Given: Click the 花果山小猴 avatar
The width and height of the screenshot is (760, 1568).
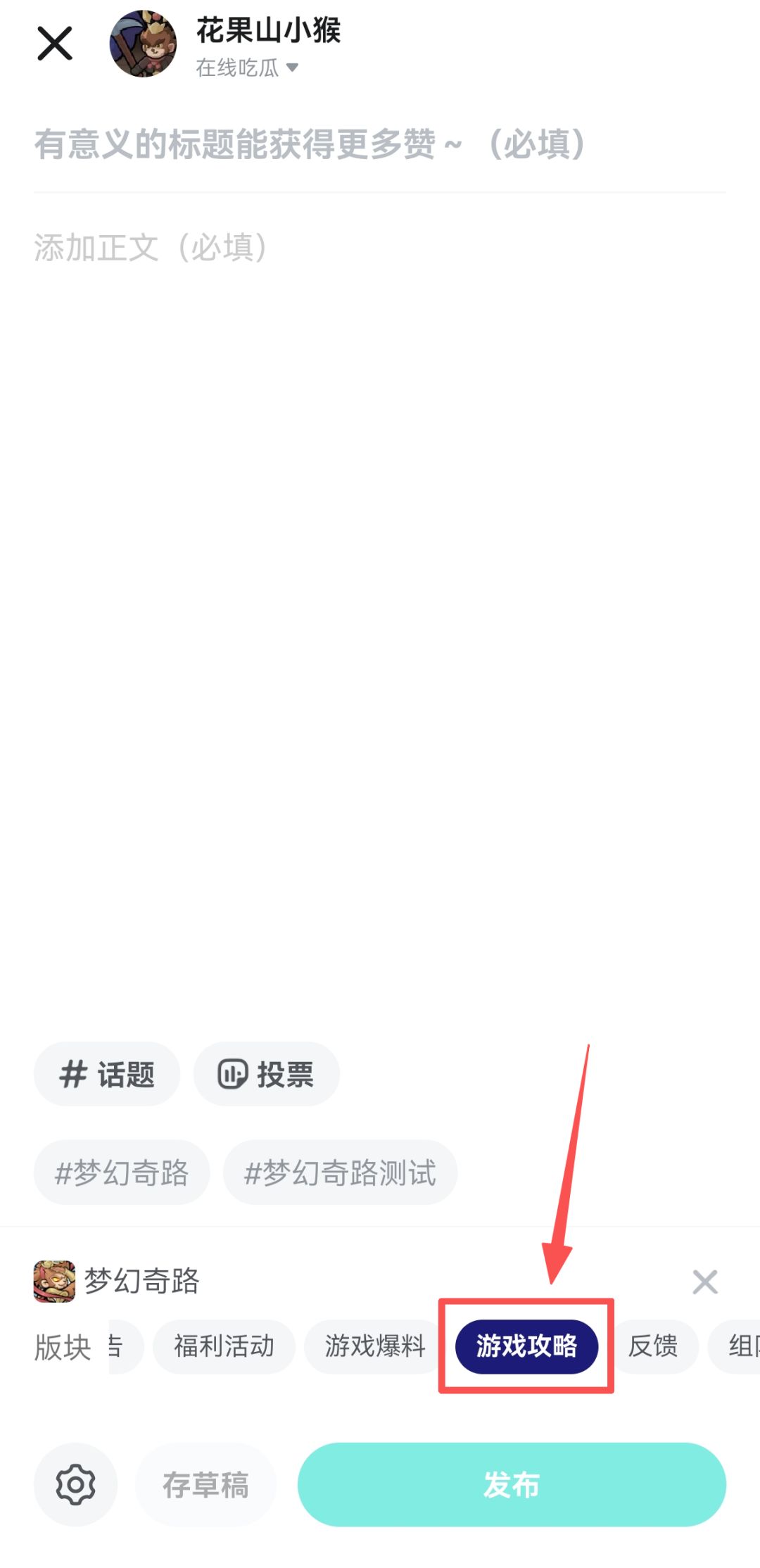Looking at the screenshot, I should coord(144,46).
